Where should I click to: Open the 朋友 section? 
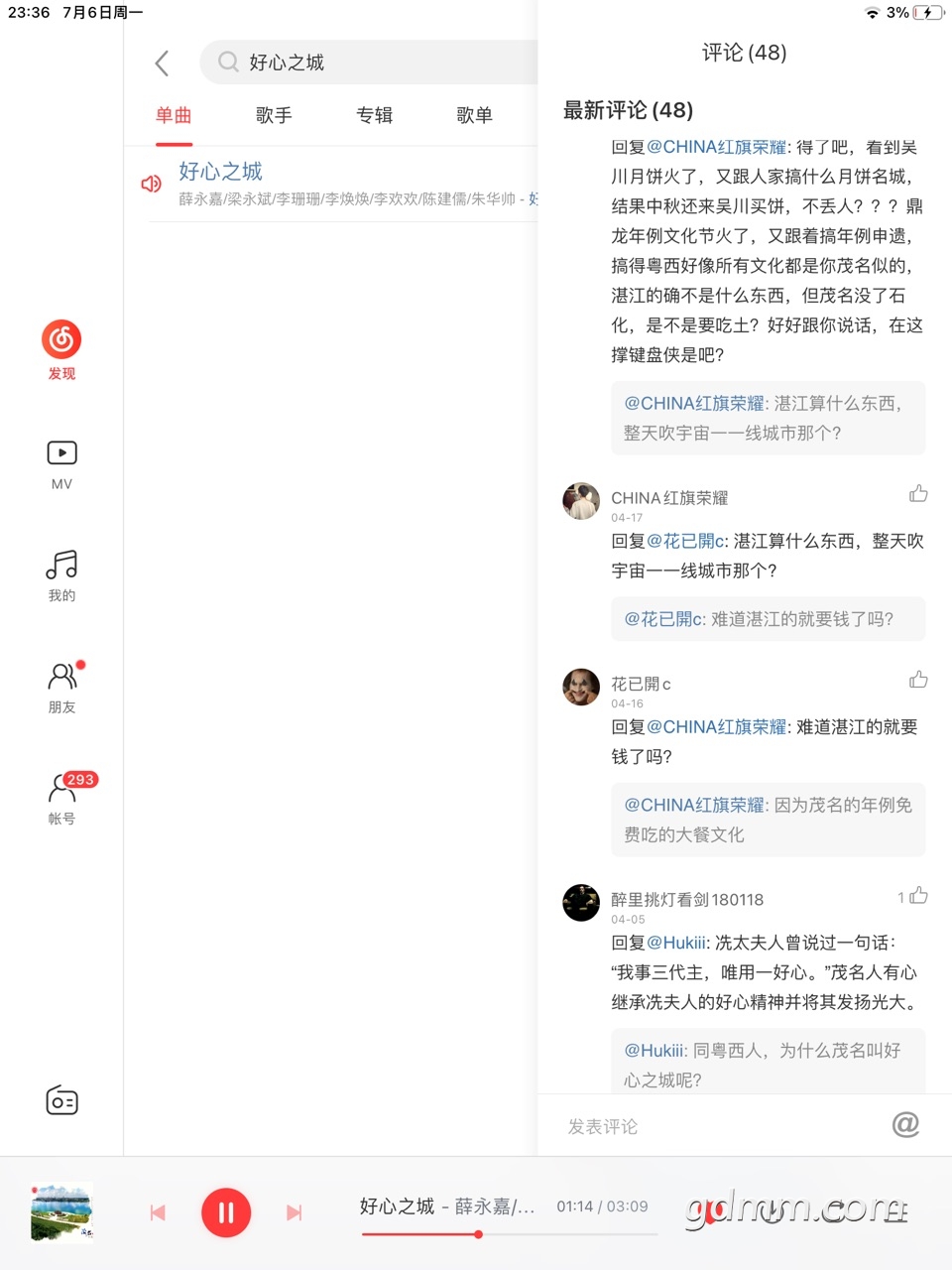[61, 687]
